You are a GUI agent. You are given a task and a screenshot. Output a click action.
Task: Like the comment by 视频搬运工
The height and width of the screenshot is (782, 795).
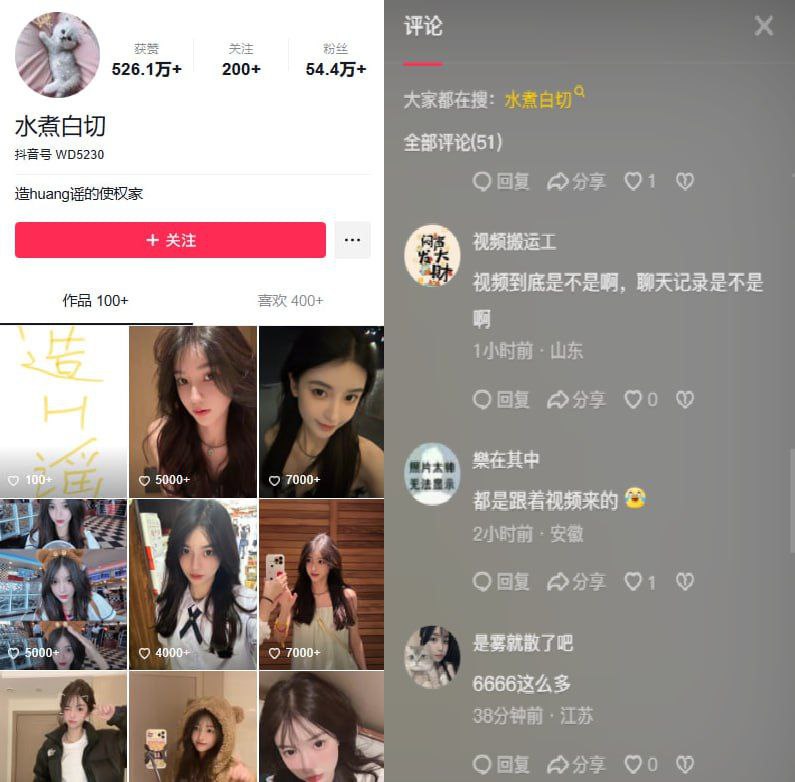click(x=641, y=399)
